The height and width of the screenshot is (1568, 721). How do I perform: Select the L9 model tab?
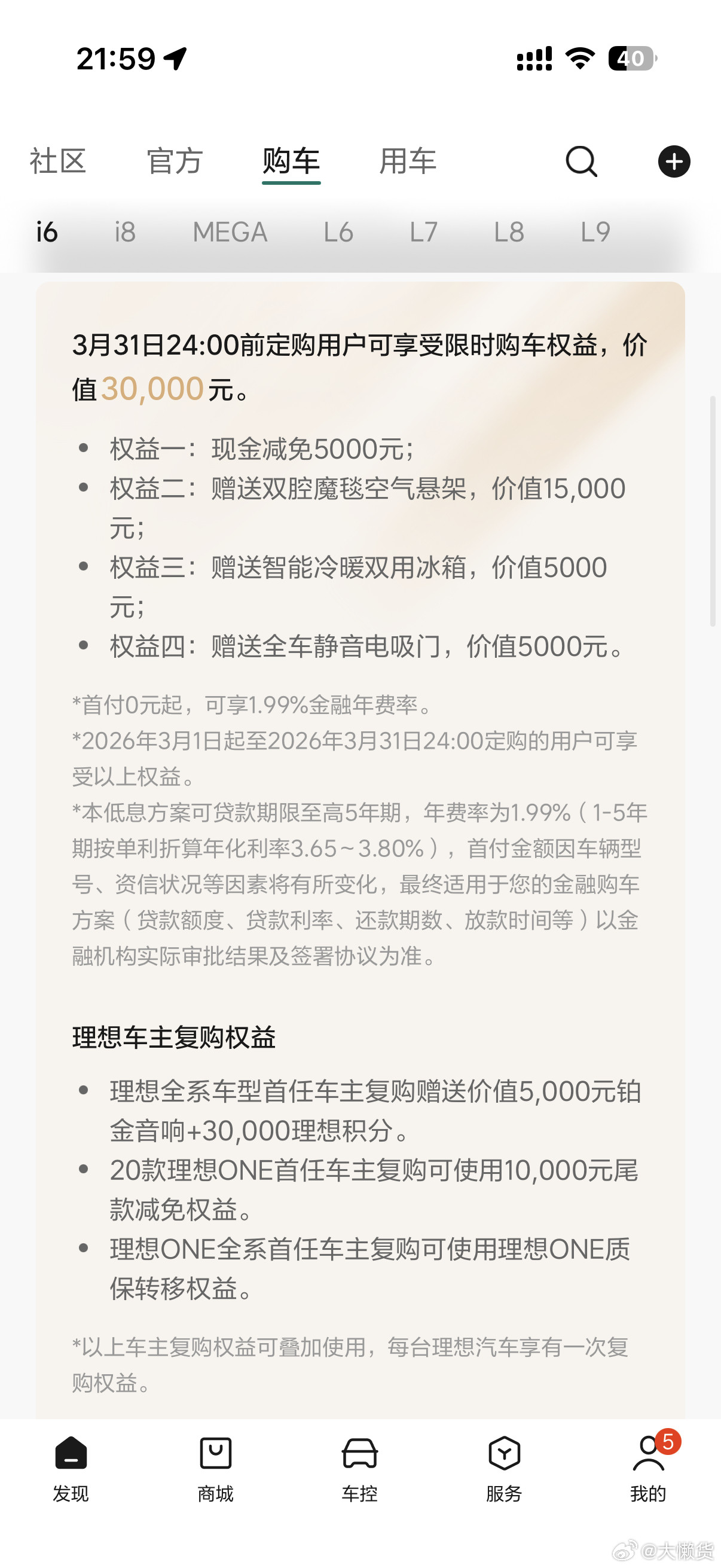[595, 232]
